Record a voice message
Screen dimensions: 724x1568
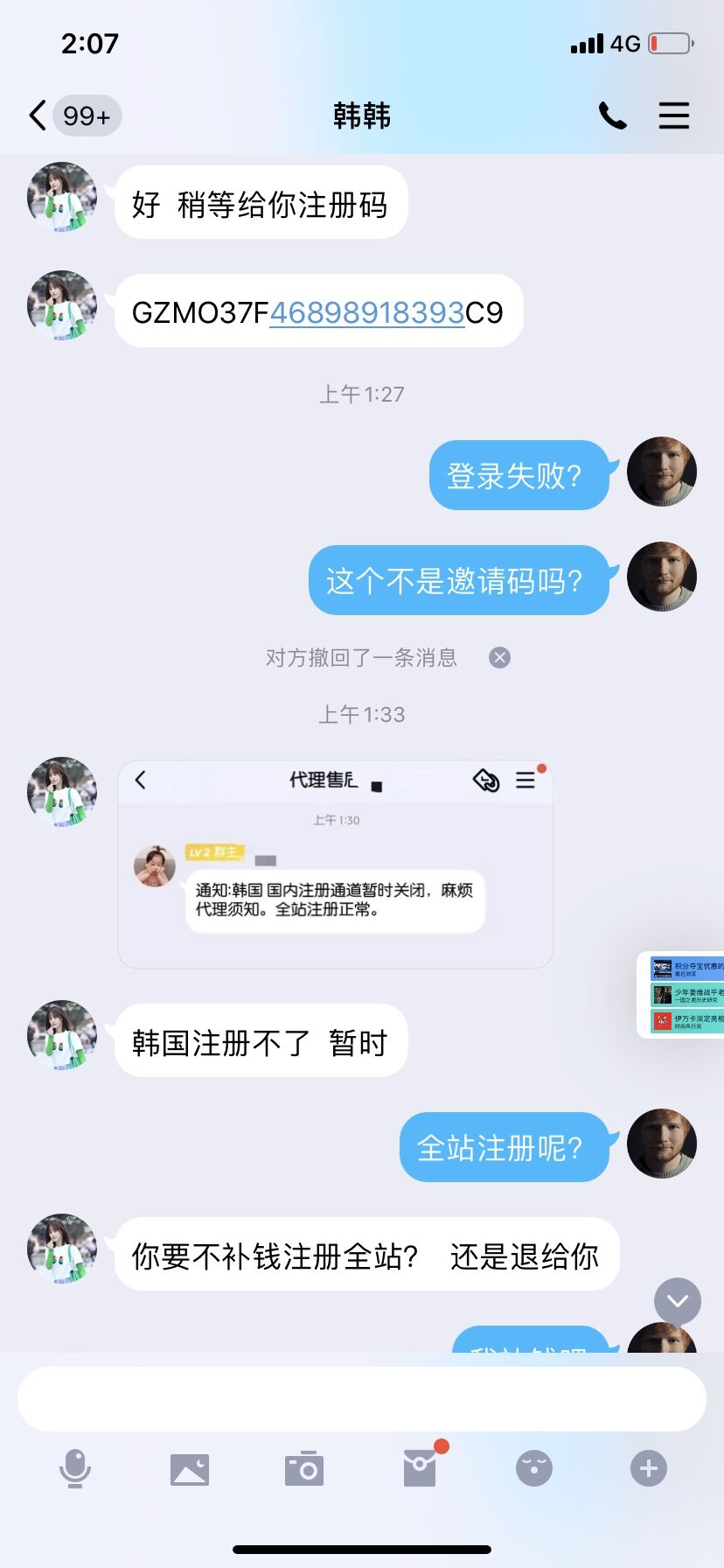pyautogui.click(x=75, y=1469)
